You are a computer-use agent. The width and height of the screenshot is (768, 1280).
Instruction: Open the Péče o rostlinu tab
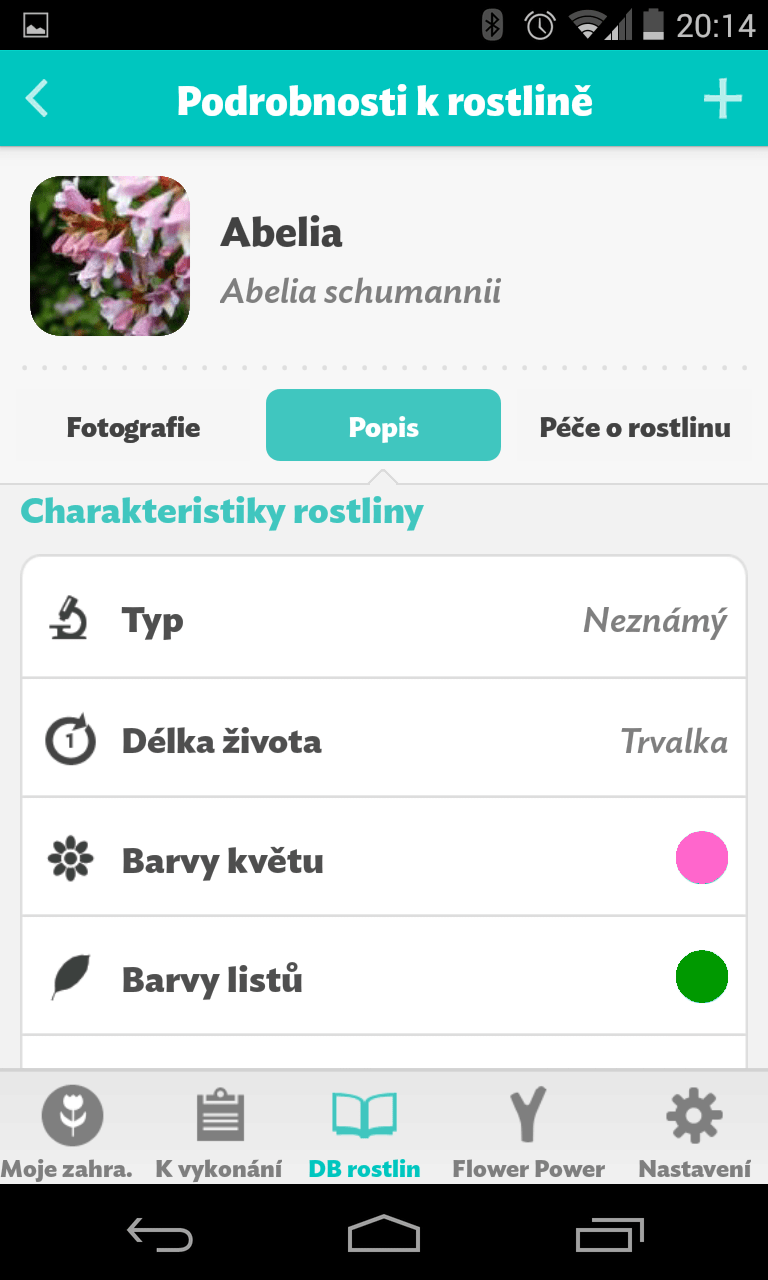[x=635, y=428]
